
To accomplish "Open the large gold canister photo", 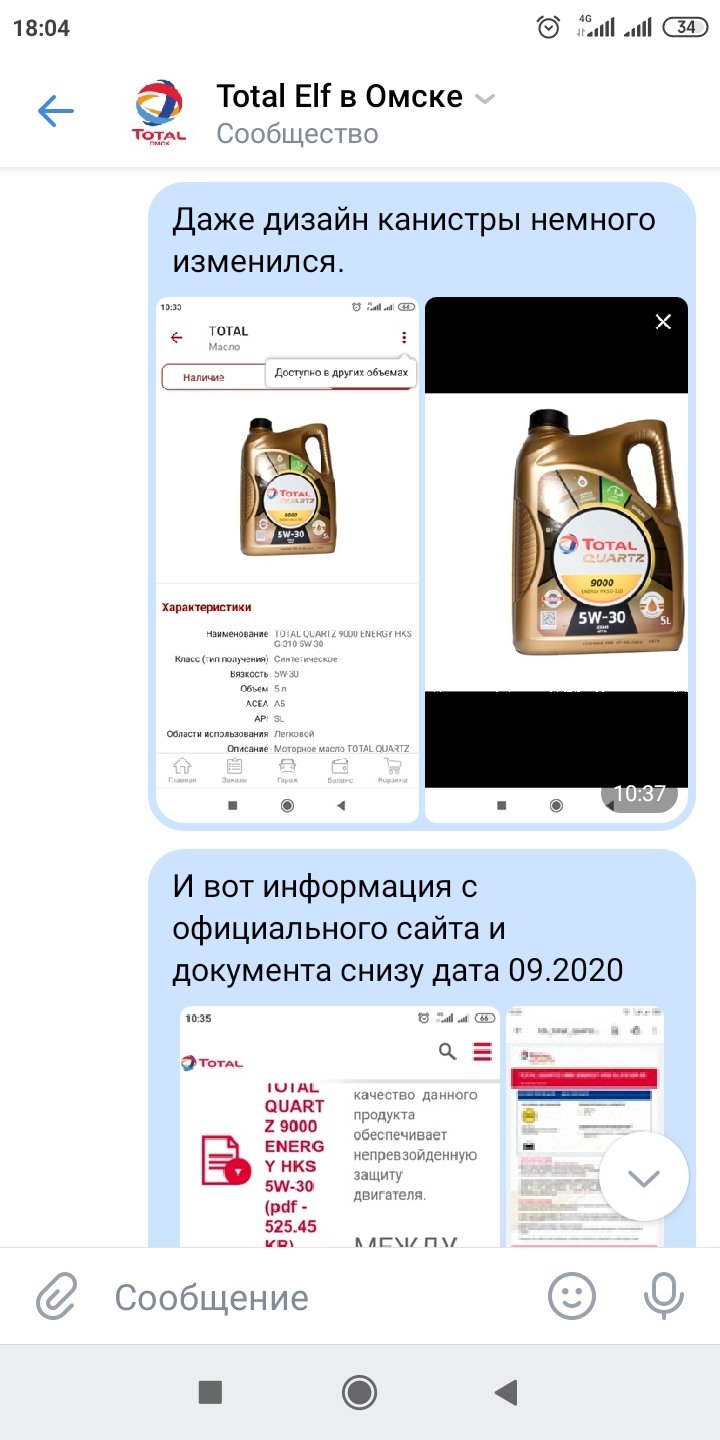I will pos(557,560).
